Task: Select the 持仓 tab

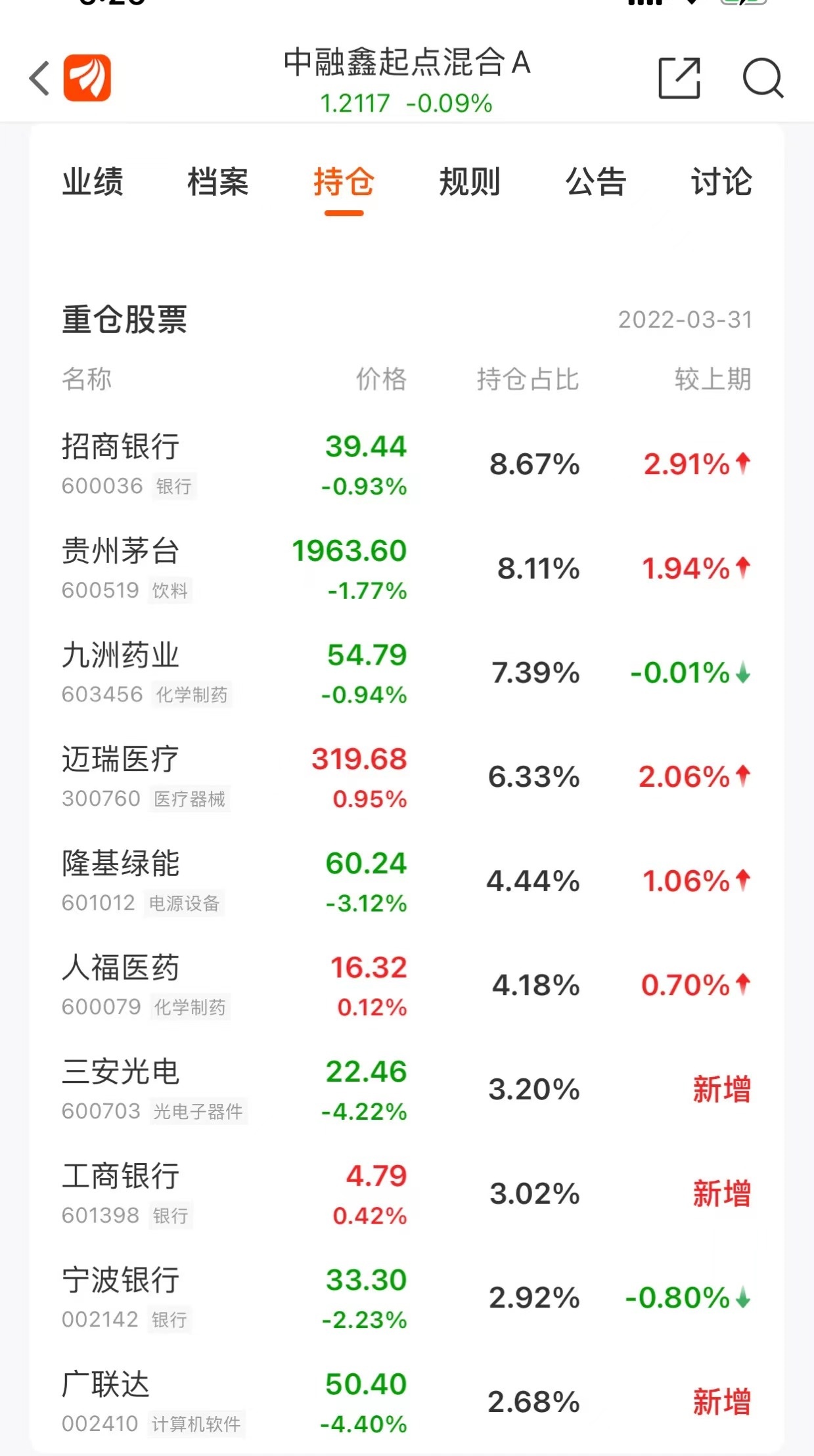Action: click(344, 182)
